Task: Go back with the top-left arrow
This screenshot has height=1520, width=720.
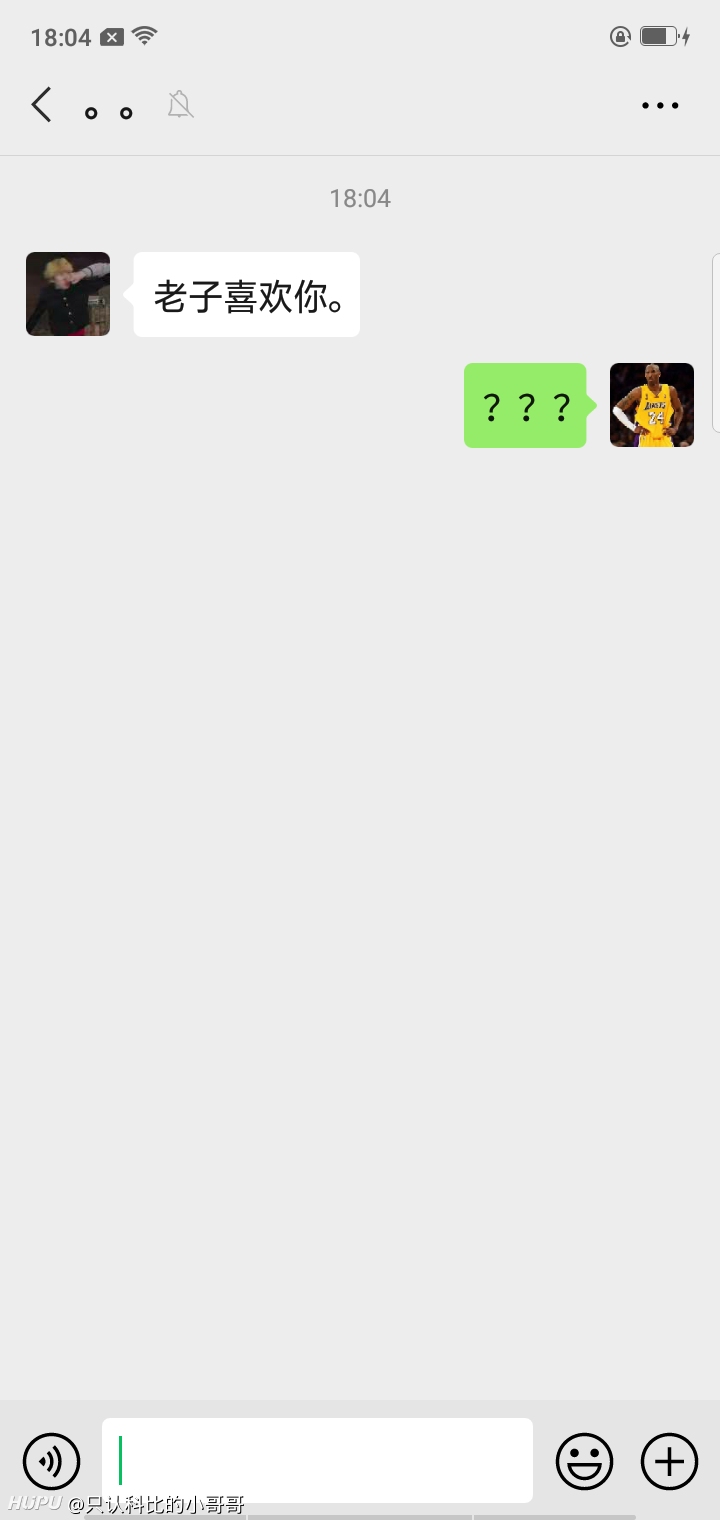Action: [x=41, y=105]
